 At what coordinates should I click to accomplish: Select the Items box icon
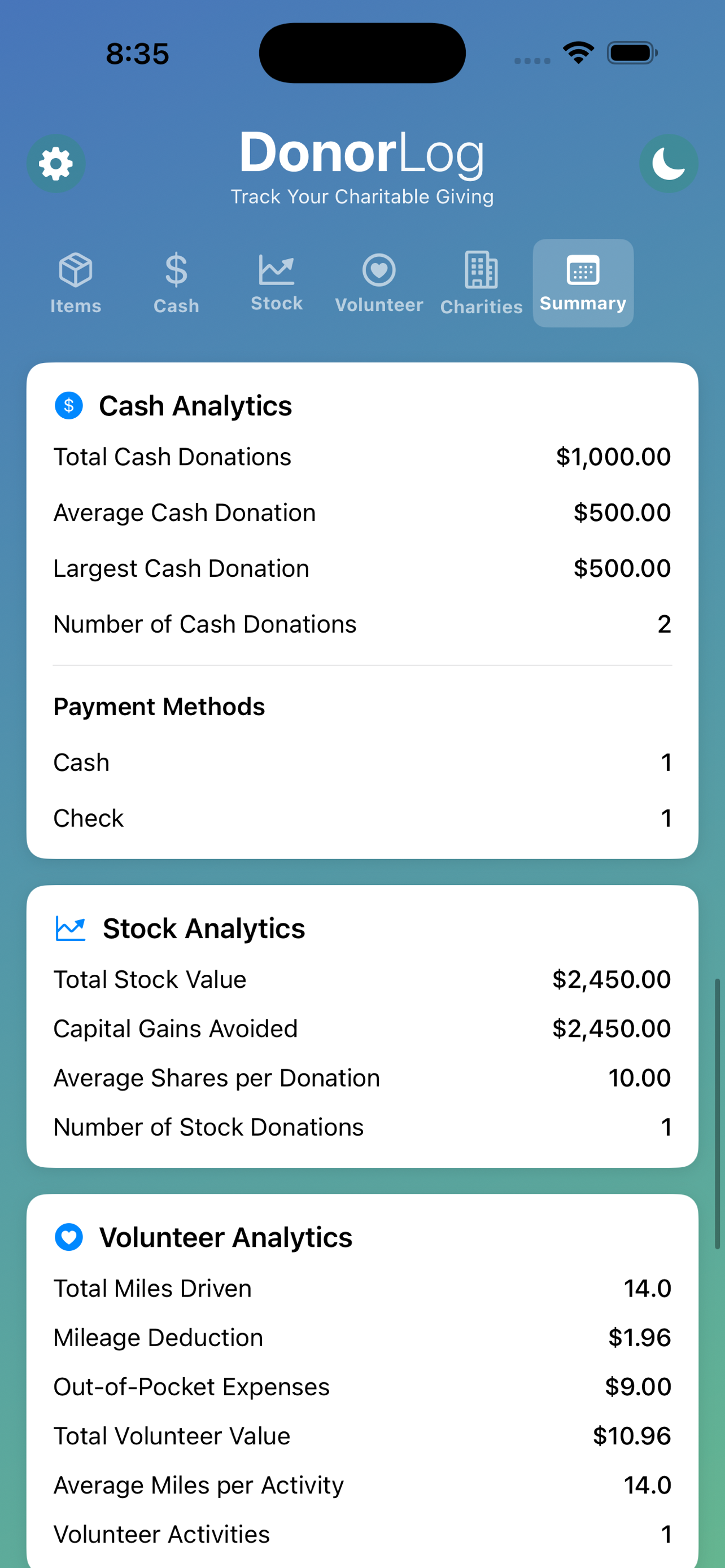[76, 270]
